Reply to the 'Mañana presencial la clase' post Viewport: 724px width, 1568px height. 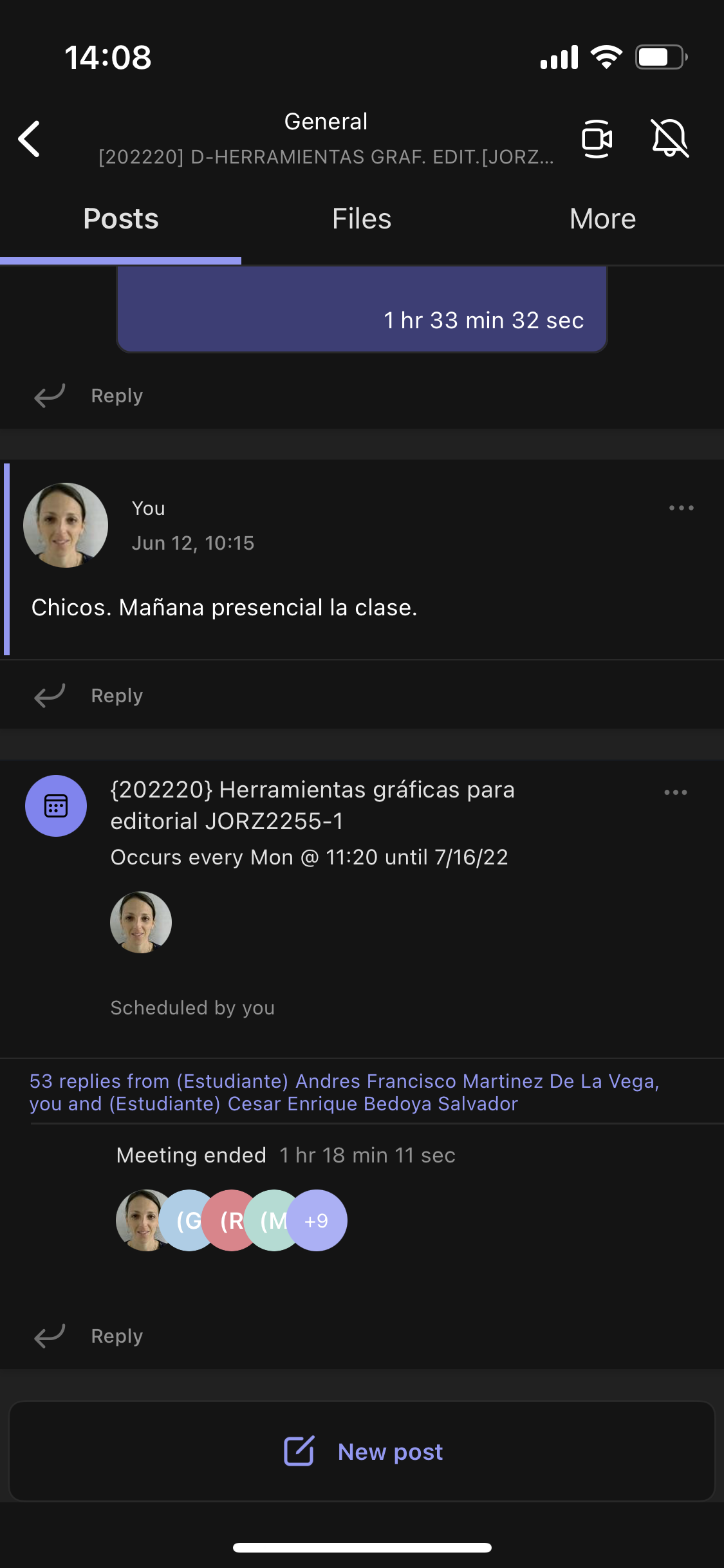coord(89,696)
